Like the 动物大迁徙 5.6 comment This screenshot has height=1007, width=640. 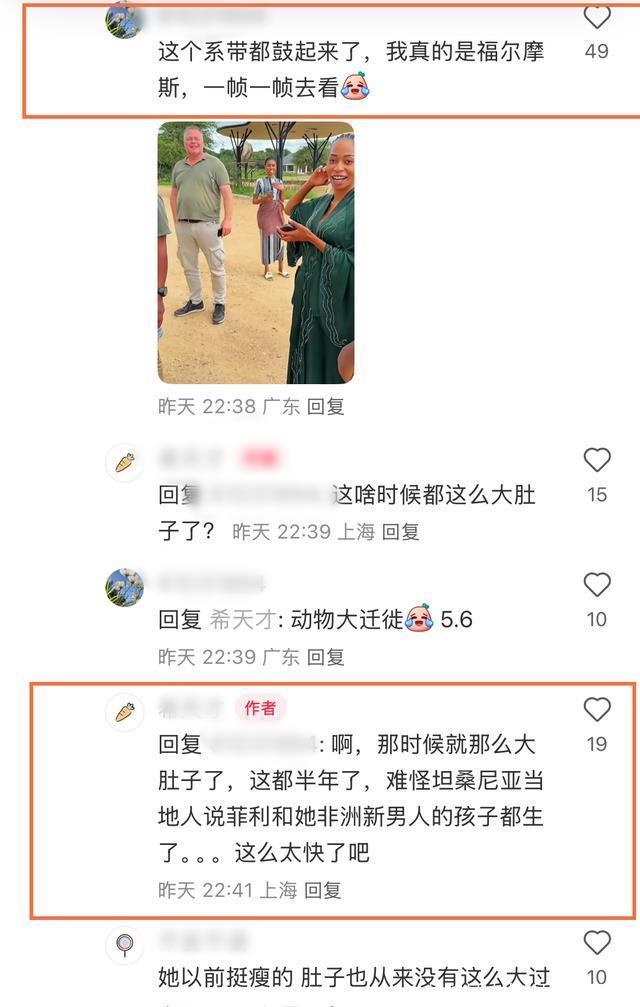point(596,584)
